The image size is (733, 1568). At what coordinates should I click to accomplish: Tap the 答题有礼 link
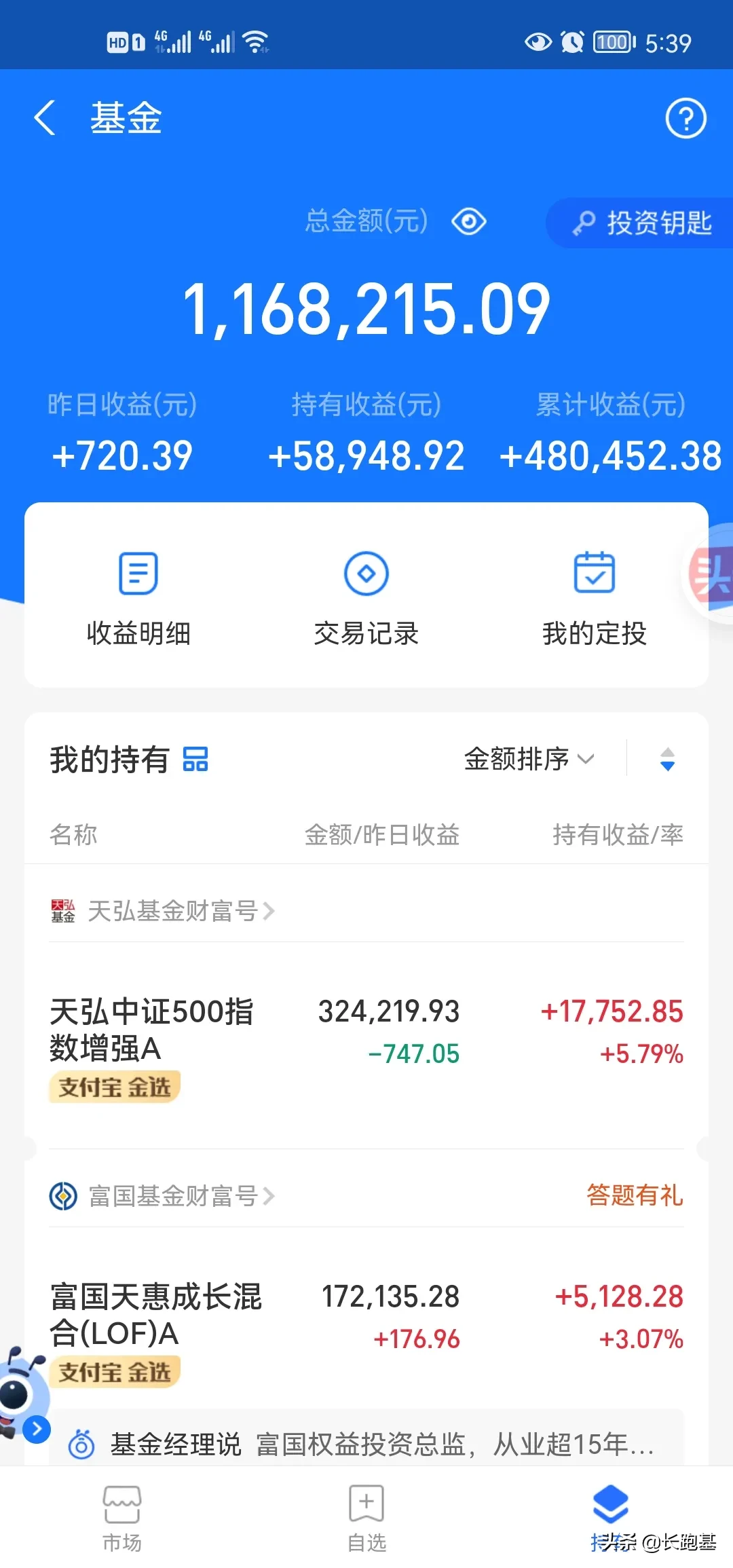coord(635,1195)
